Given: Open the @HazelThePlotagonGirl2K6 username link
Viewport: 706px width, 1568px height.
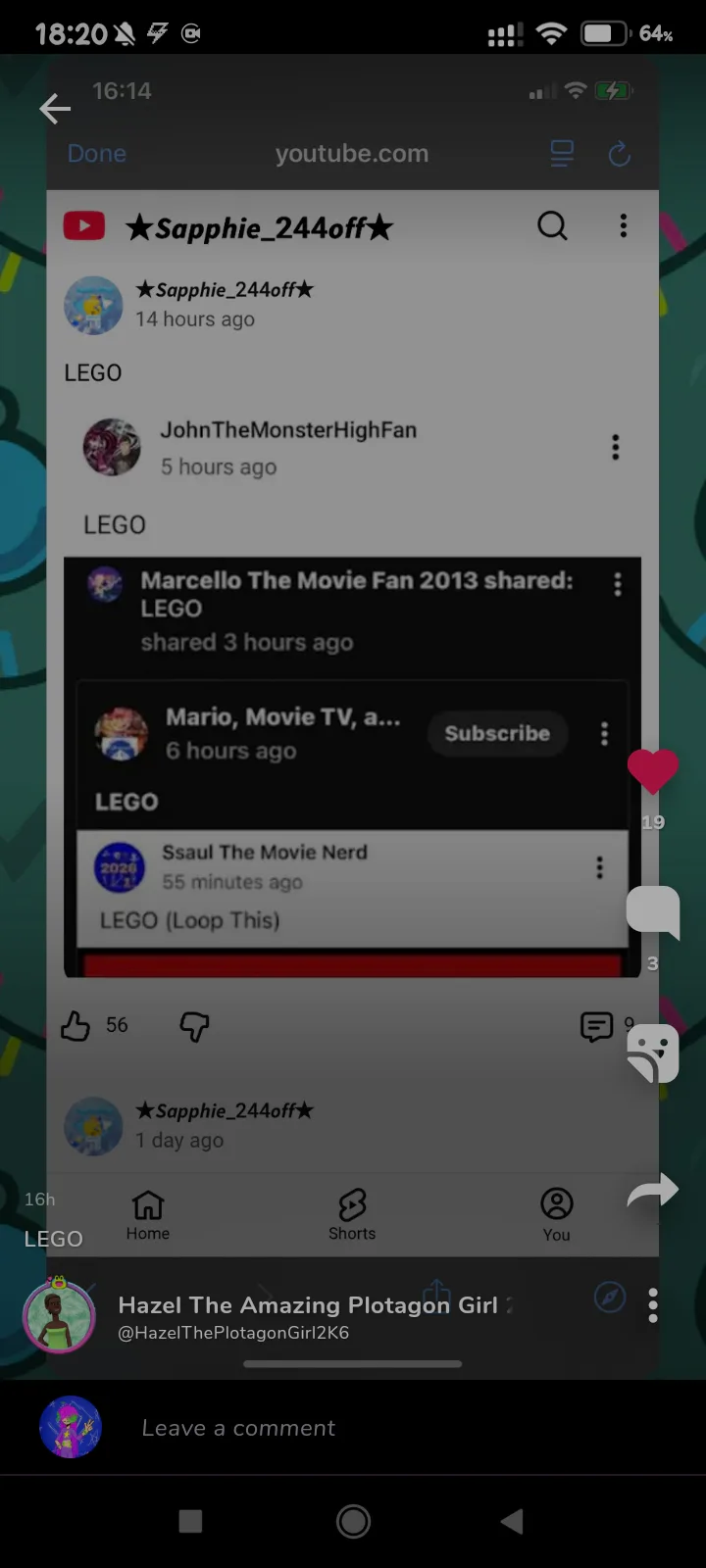Looking at the screenshot, I should [x=233, y=1333].
